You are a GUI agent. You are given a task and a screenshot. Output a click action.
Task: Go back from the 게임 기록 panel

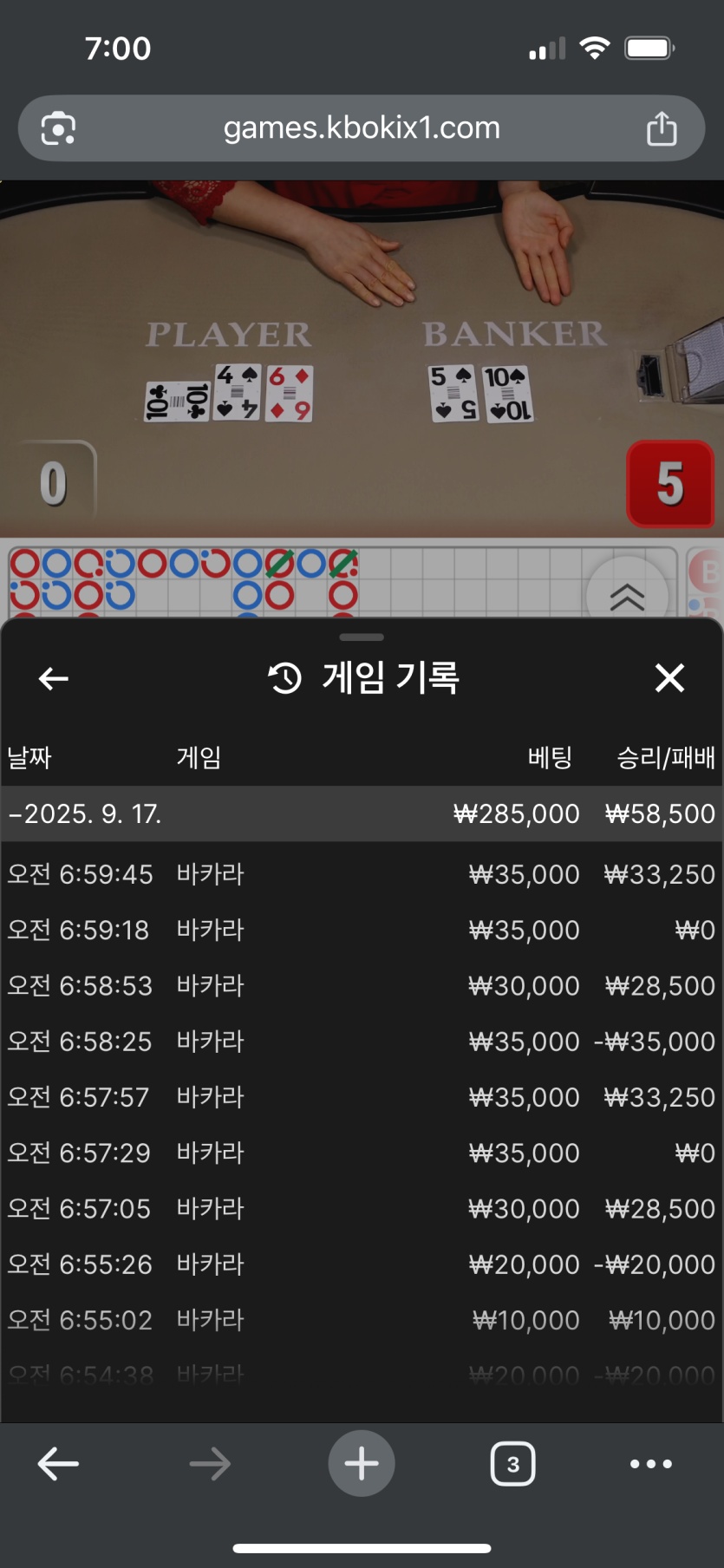click(x=54, y=678)
